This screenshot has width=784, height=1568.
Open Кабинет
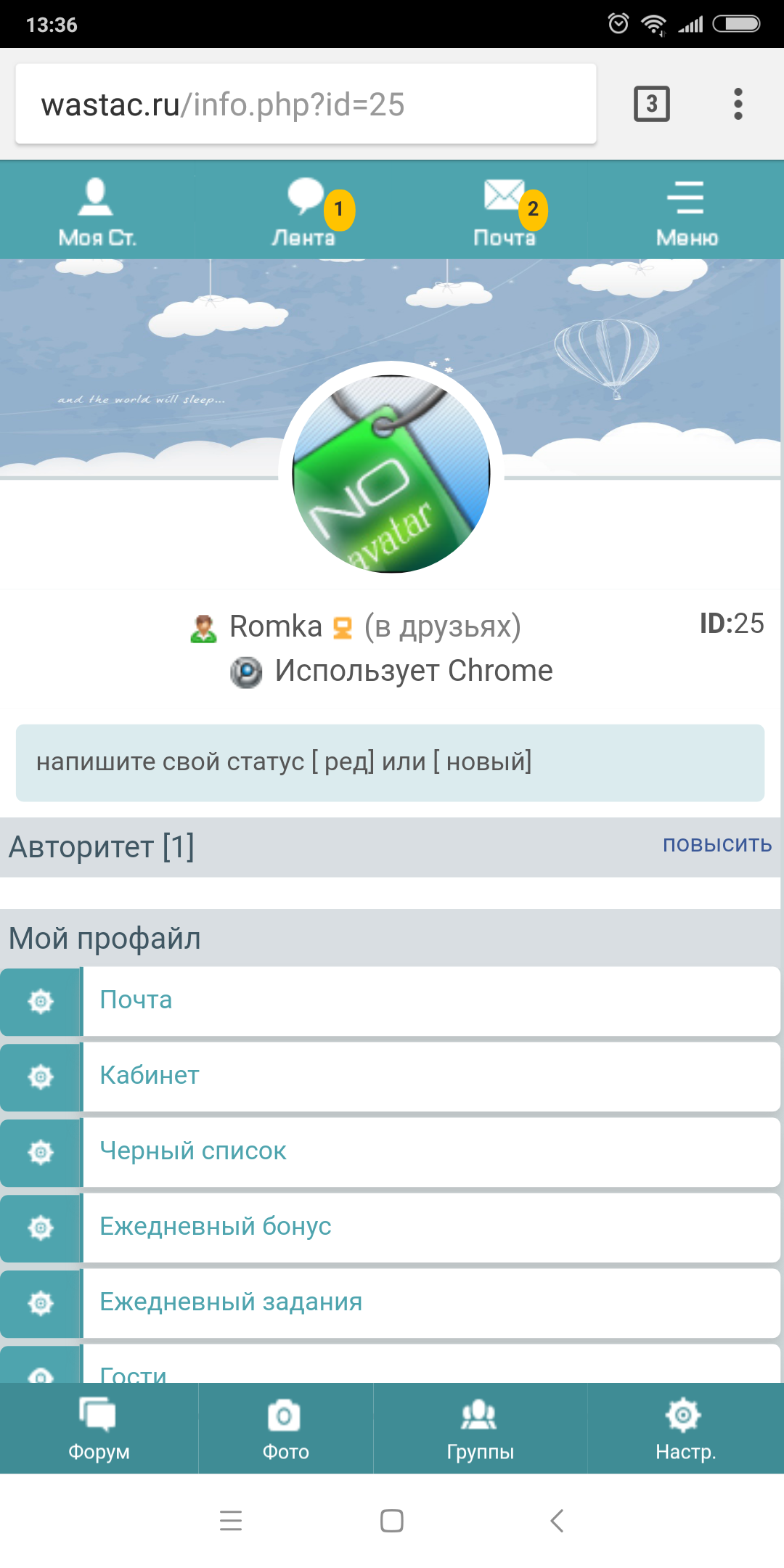point(150,1076)
